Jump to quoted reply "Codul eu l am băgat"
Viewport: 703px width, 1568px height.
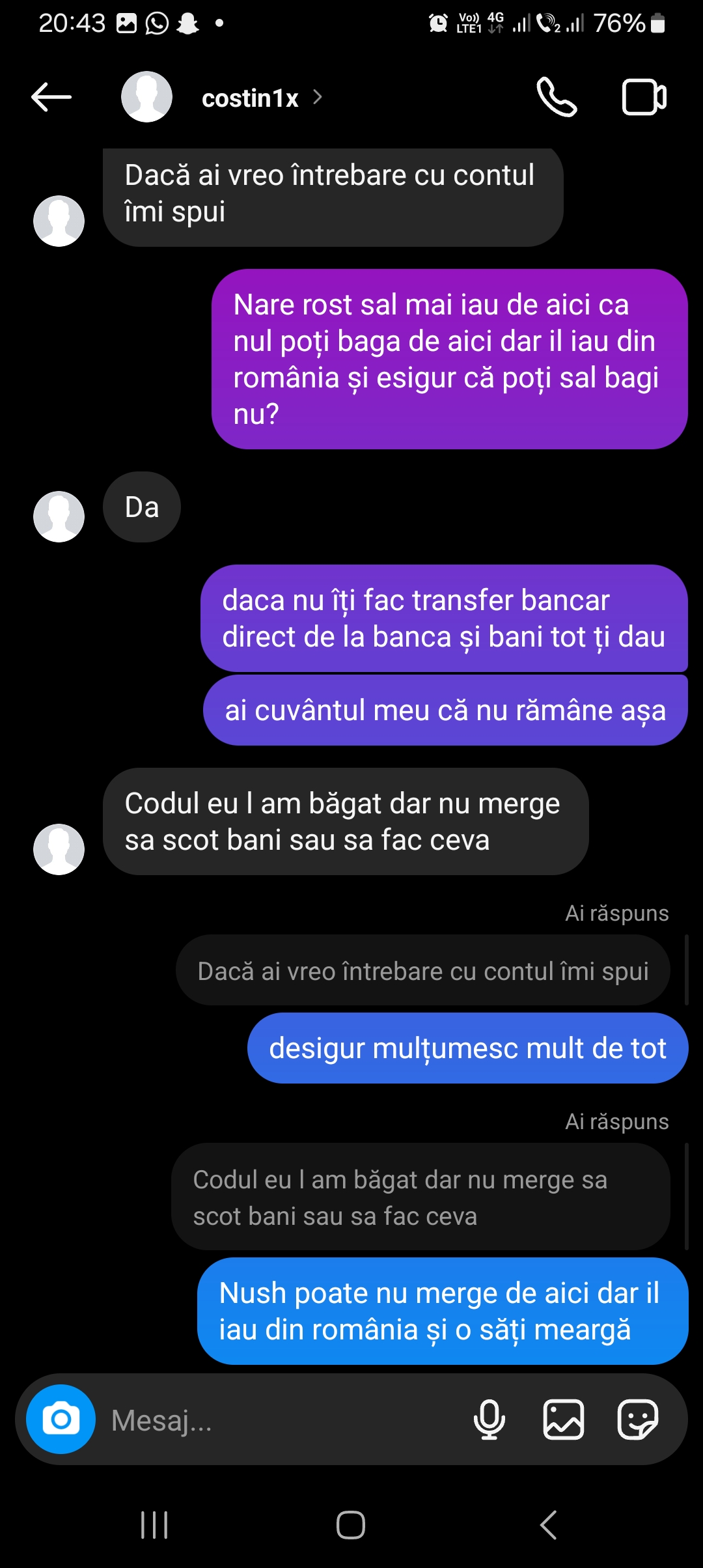click(420, 1197)
